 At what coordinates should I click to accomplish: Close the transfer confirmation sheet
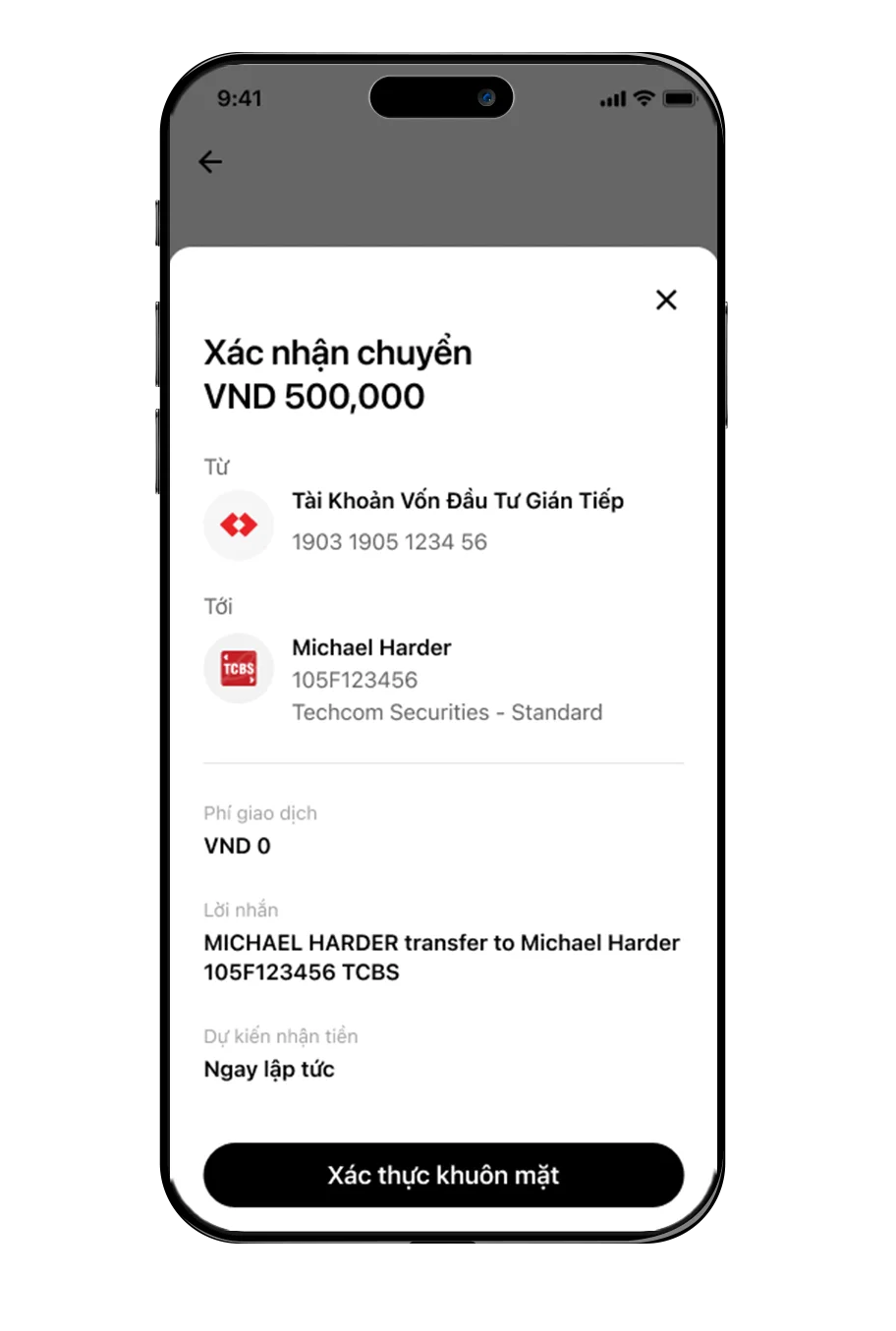click(x=666, y=300)
